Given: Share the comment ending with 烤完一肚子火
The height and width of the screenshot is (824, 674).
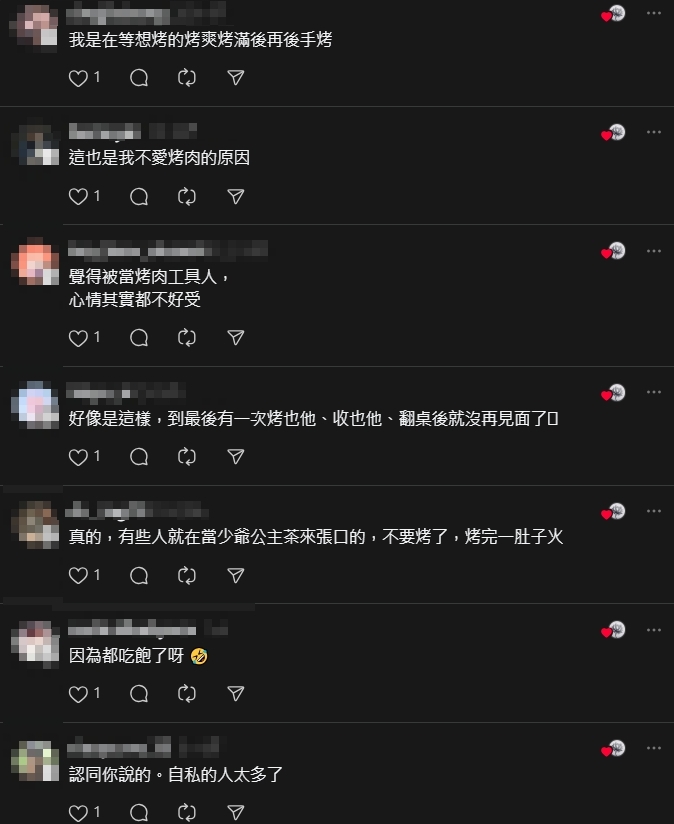Looking at the screenshot, I should coord(236,575).
